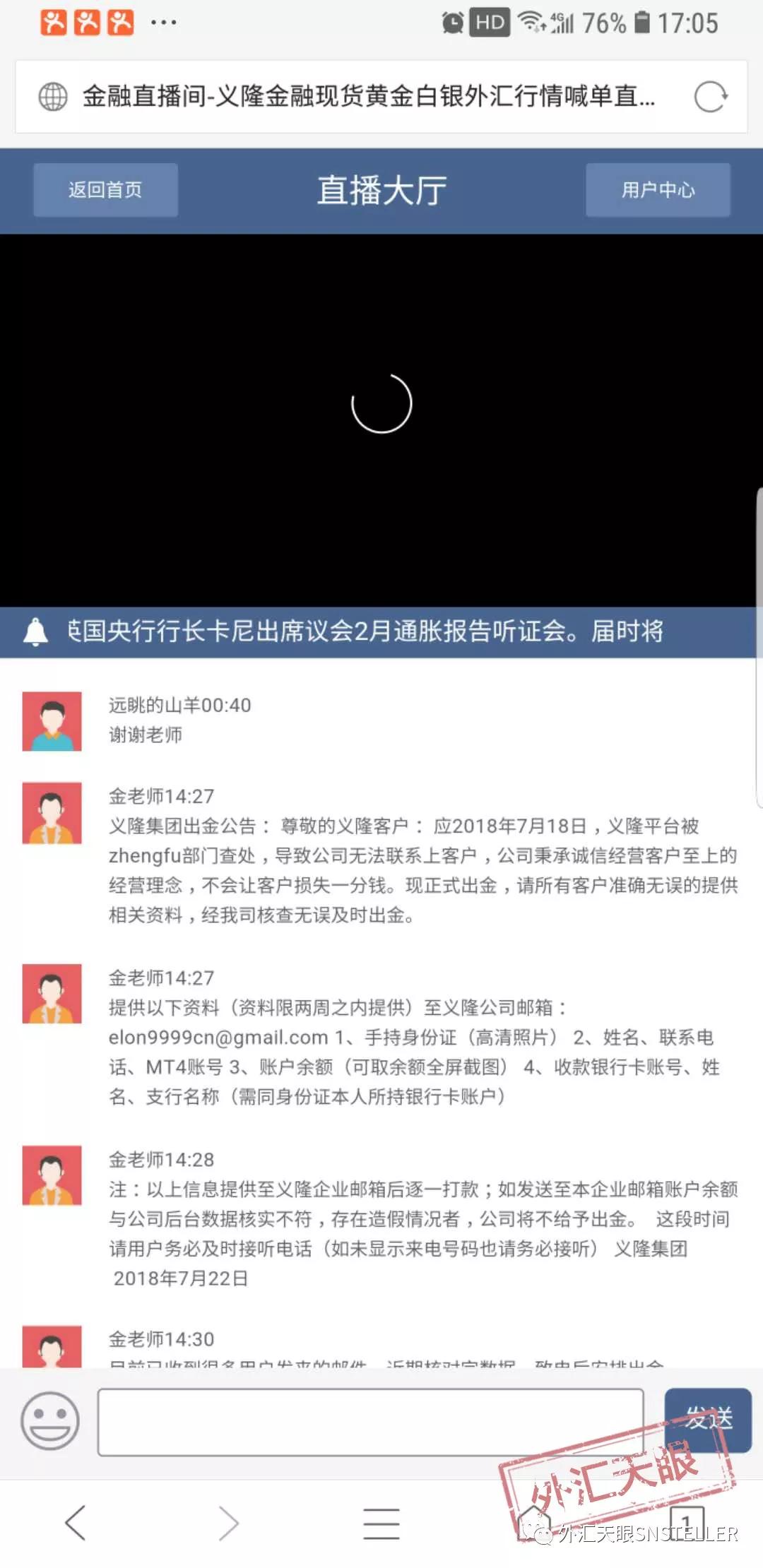
Task: Tap 返回首页 to go to homepage
Action: tap(105, 189)
